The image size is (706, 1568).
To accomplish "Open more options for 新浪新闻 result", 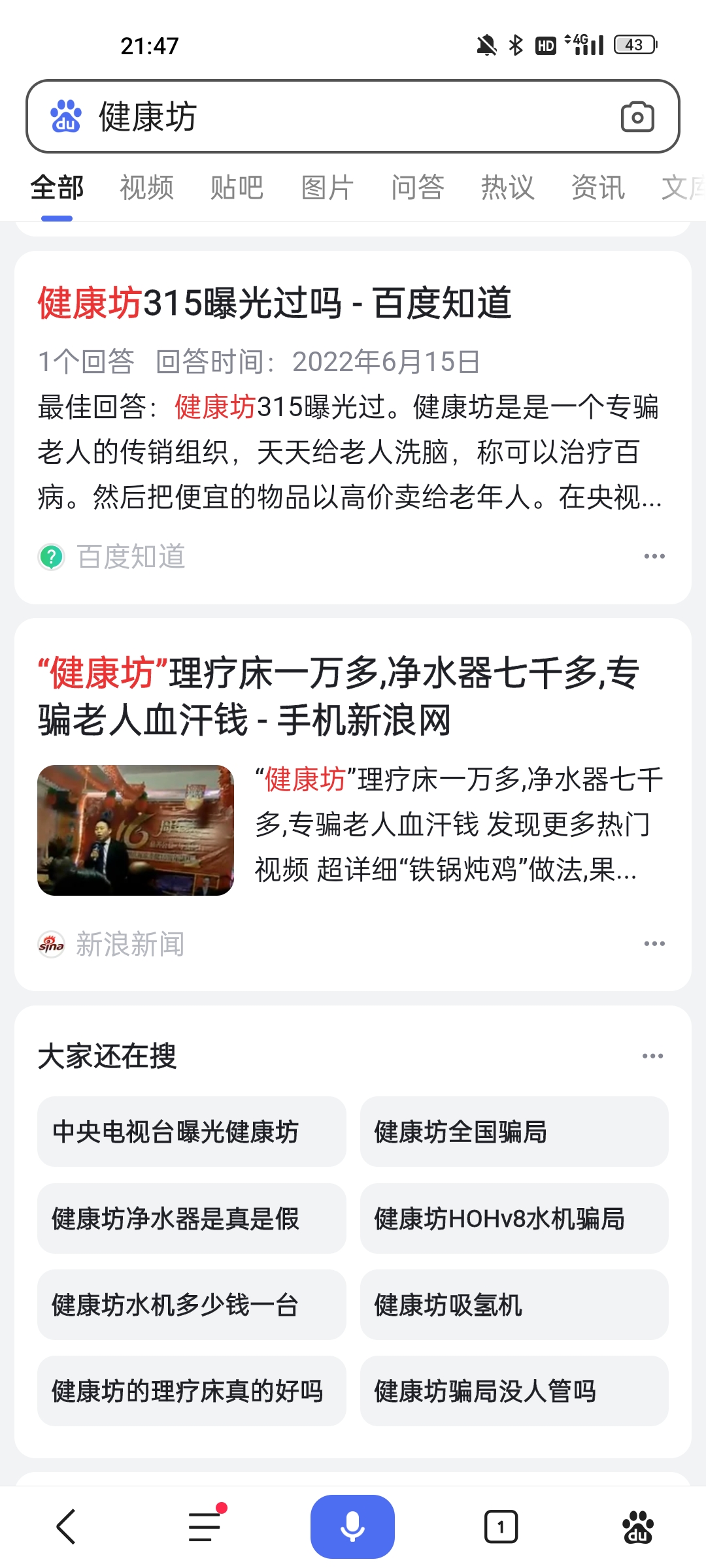I will [x=654, y=944].
